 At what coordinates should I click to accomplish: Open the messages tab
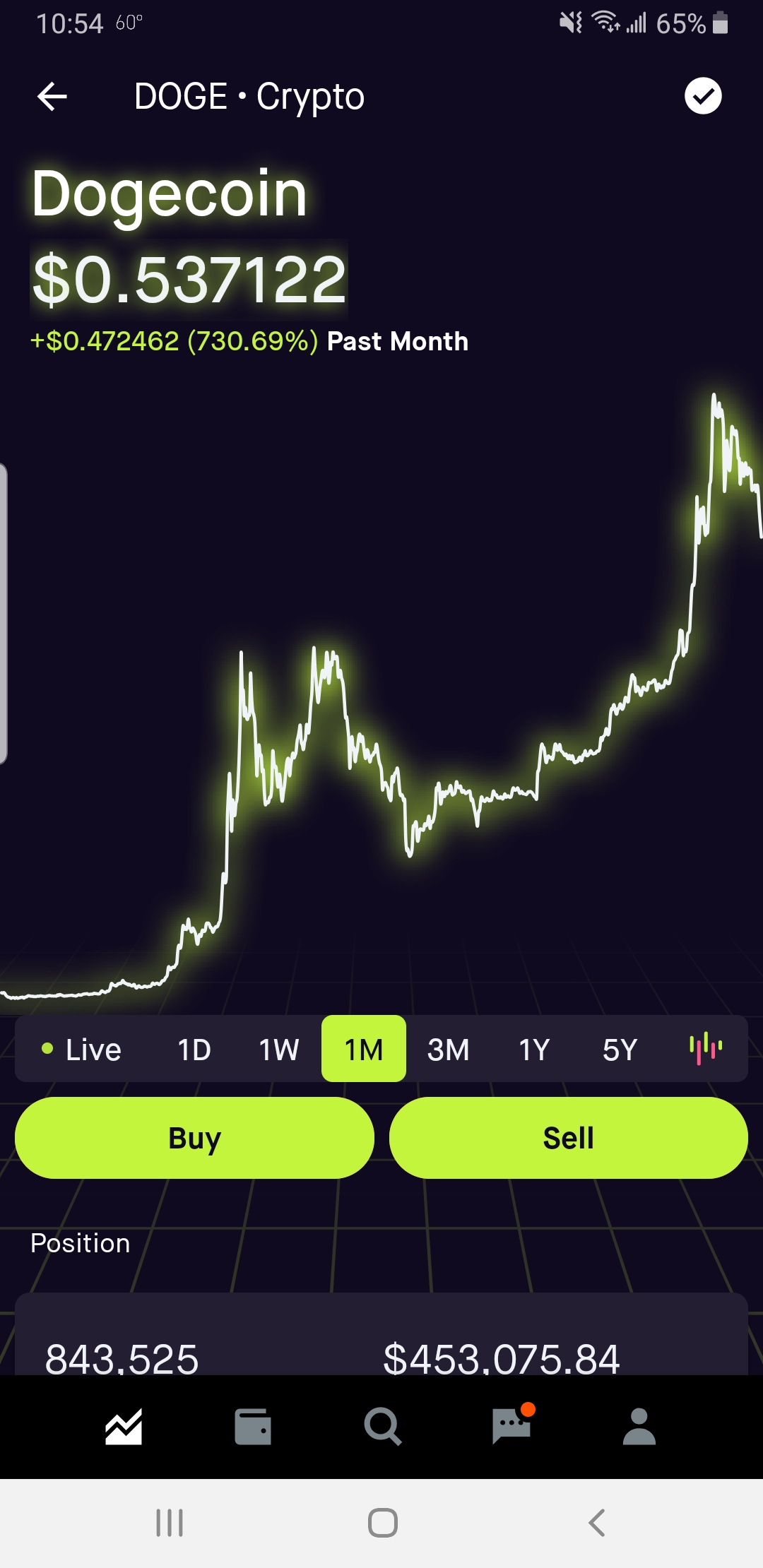[x=511, y=1427]
